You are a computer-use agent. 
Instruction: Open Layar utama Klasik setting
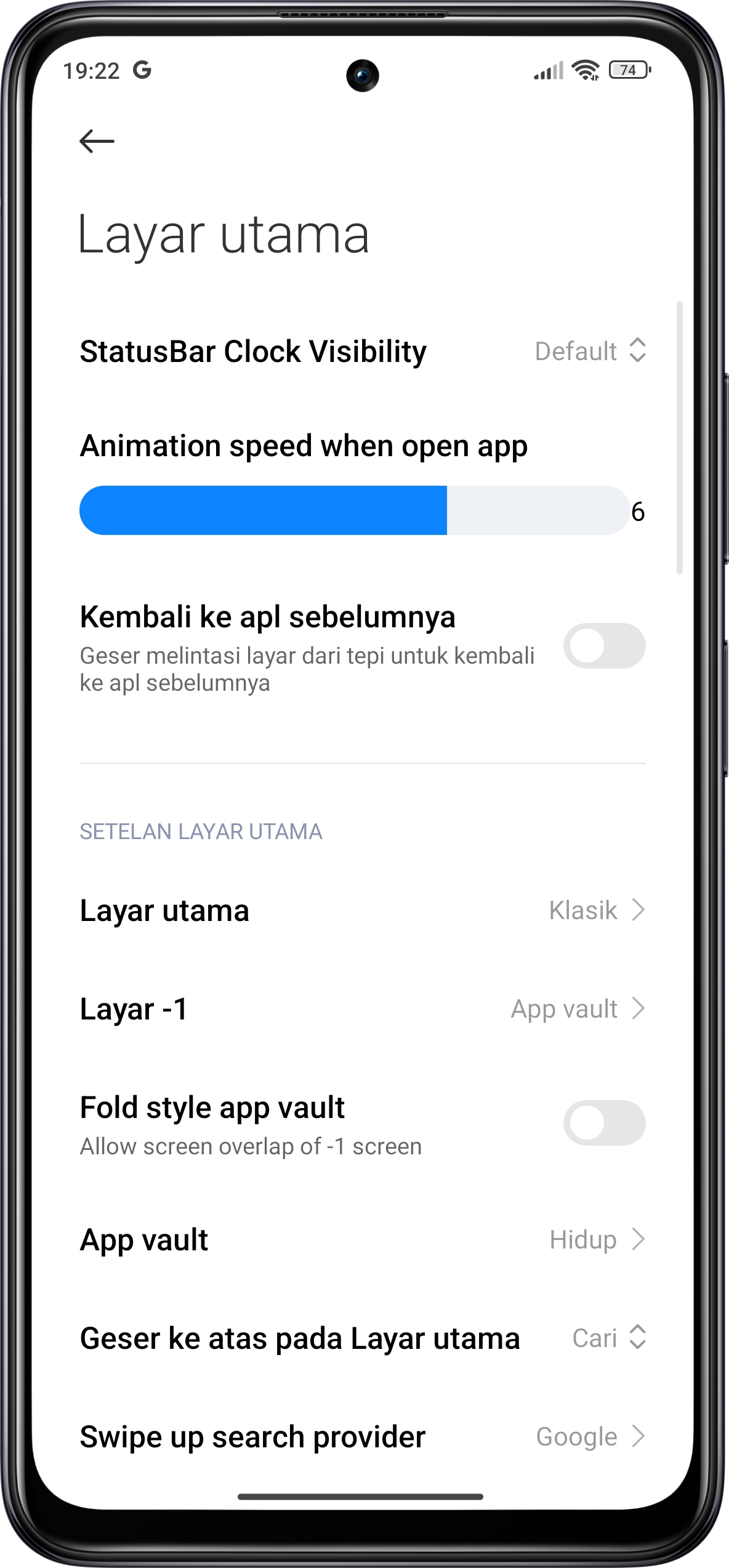click(x=362, y=910)
